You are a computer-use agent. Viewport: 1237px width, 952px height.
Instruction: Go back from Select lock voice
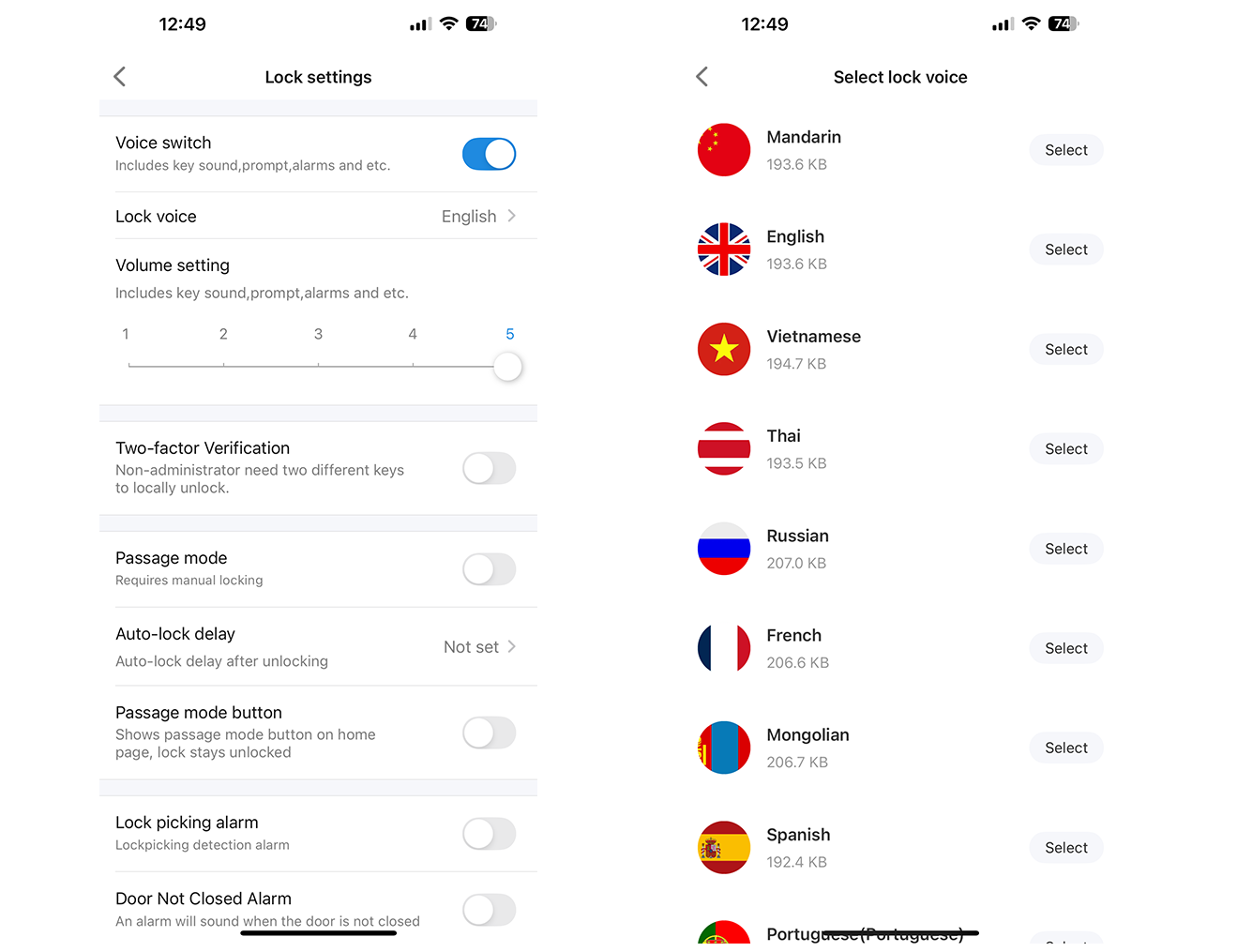702,77
